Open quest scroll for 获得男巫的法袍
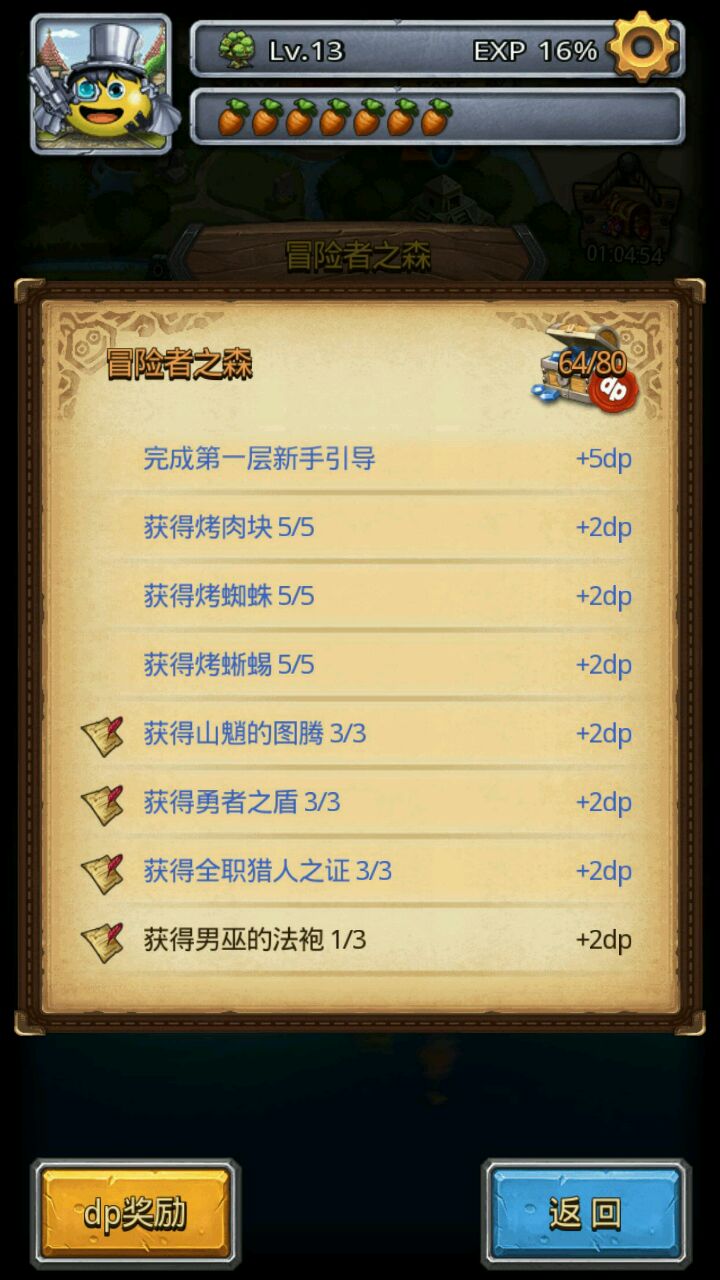Image resolution: width=720 pixels, height=1280 pixels. pos(101,941)
